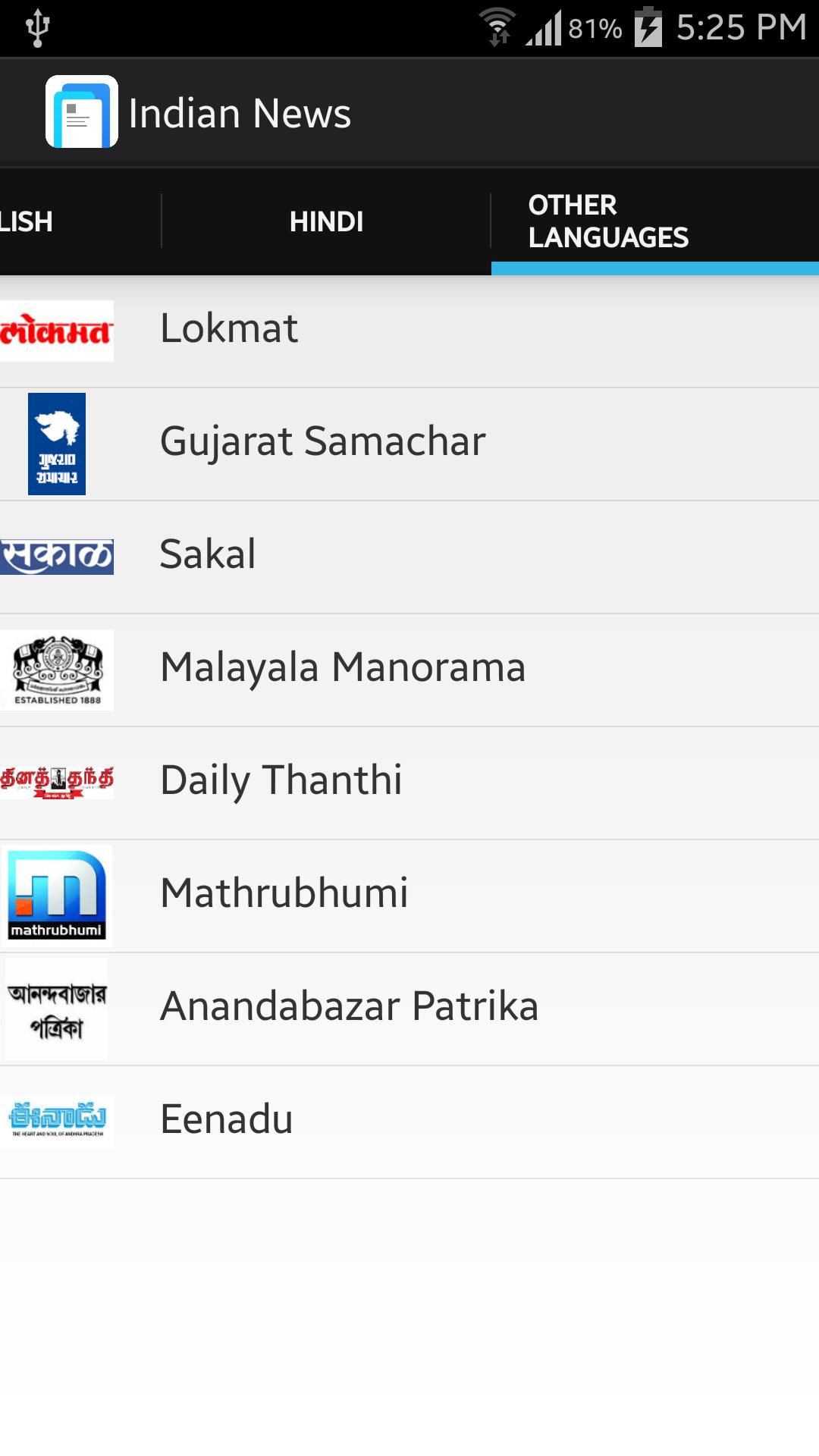Open Eenadu newspaper
This screenshot has height=1456, width=819.
point(409,1121)
